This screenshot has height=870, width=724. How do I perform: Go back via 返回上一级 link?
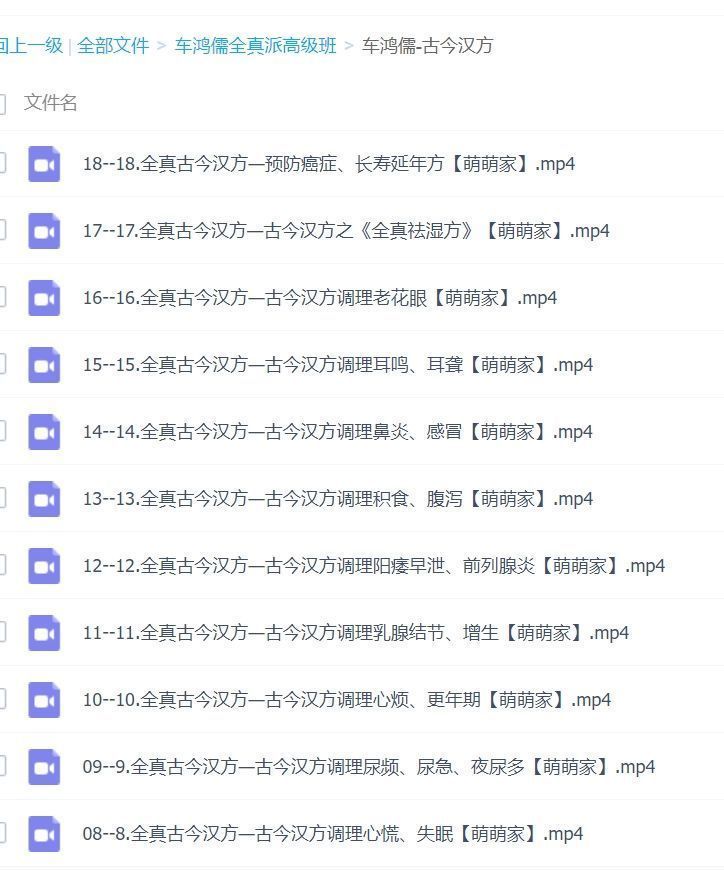tap(32, 46)
